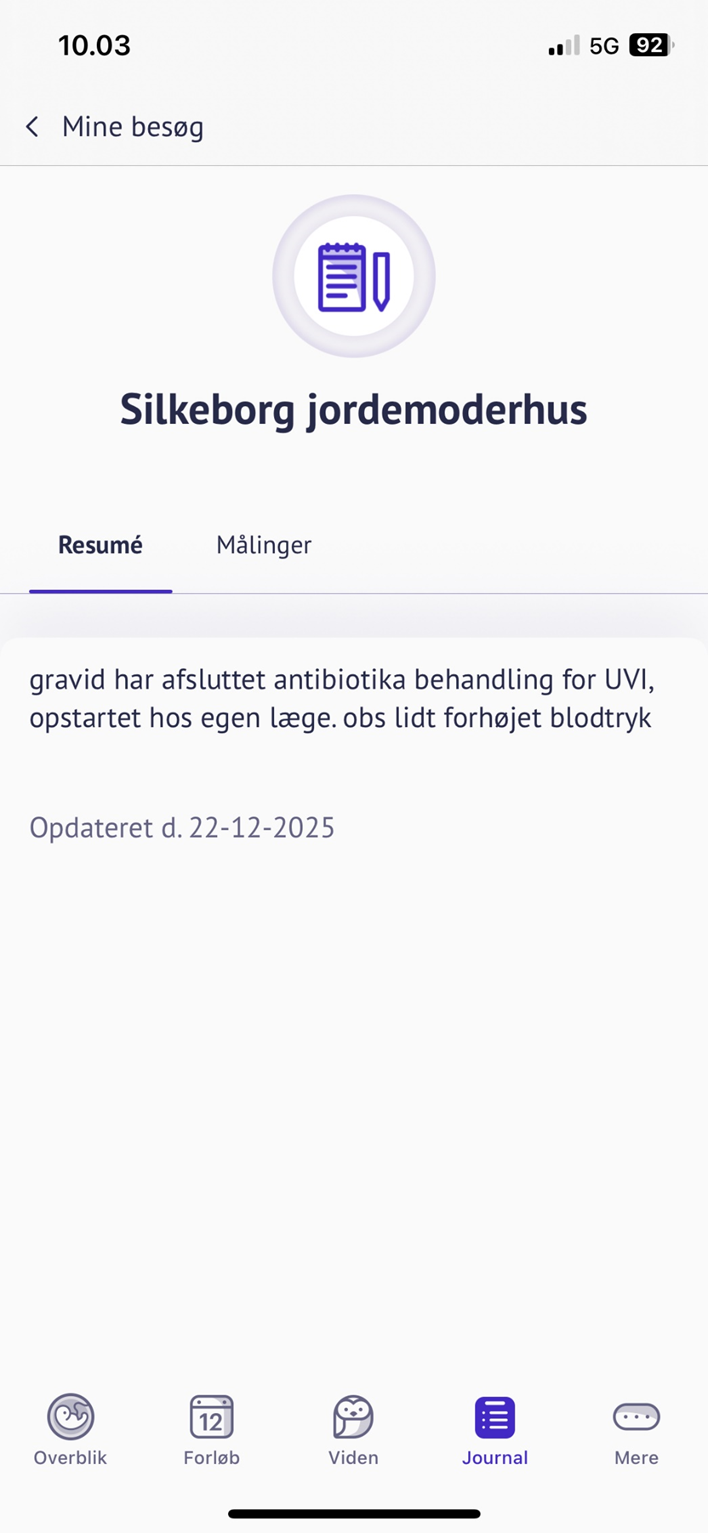This screenshot has height=1533, width=708.
Task: Open the Overblik tab
Action: point(70,1429)
